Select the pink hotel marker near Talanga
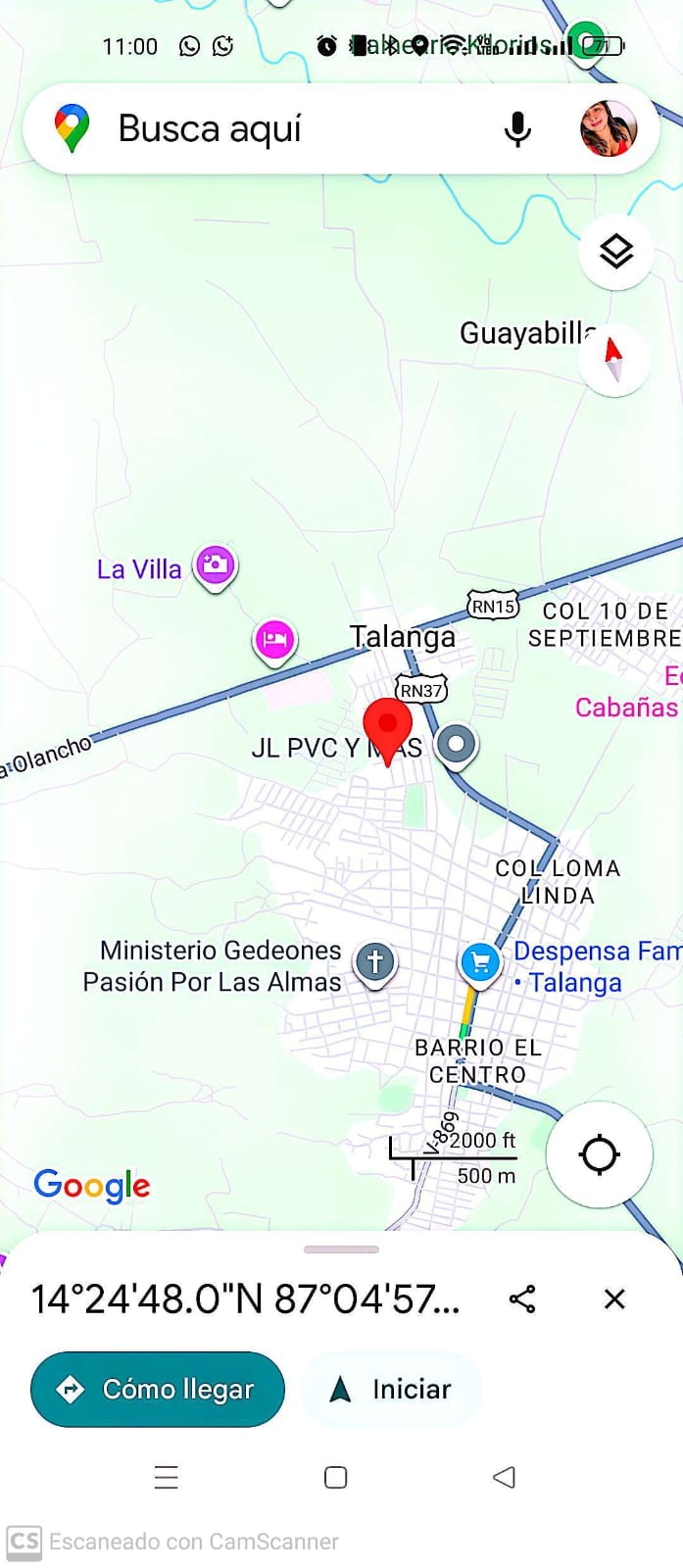The width and height of the screenshot is (683, 1568). click(274, 640)
